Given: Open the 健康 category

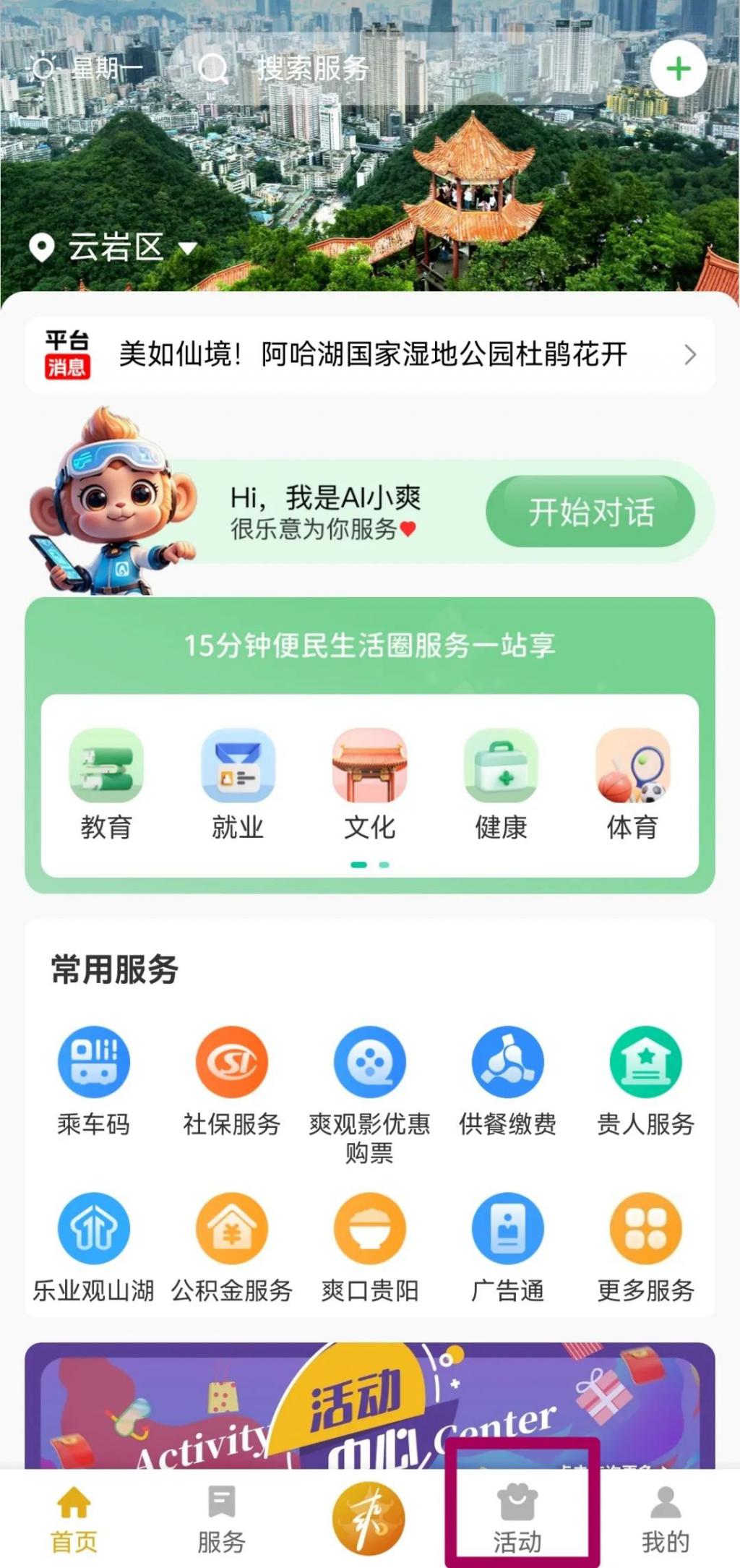Looking at the screenshot, I should click(x=501, y=784).
